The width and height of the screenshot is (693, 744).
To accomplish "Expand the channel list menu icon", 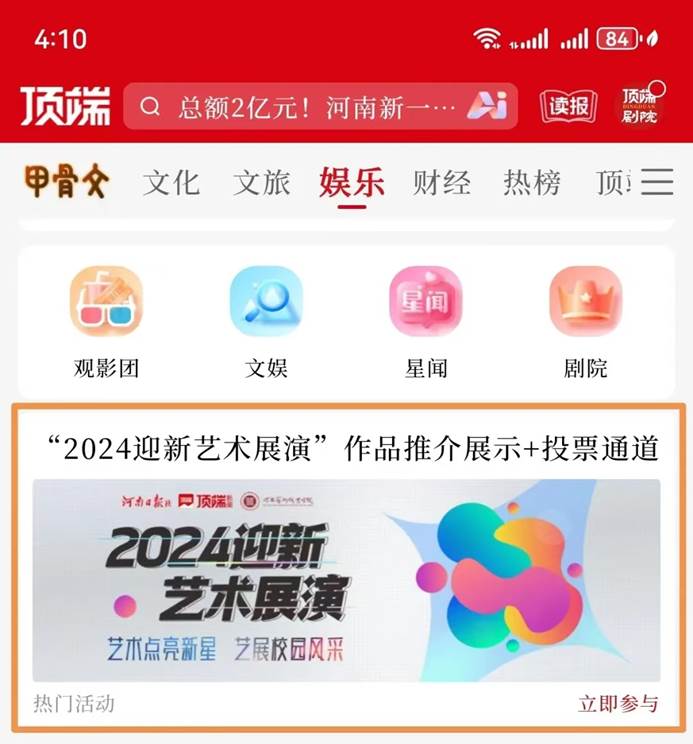I will coord(657,182).
